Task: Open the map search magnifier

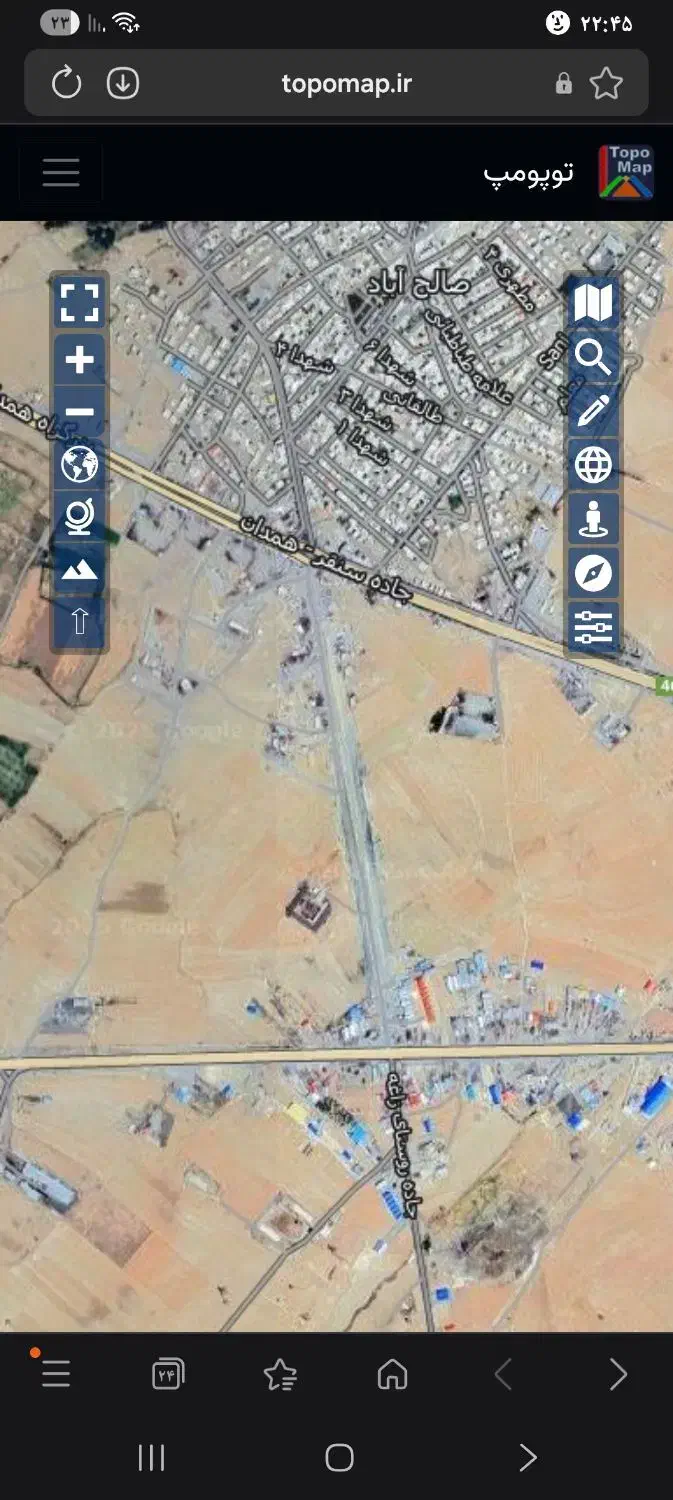Action: tap(593, 357)
